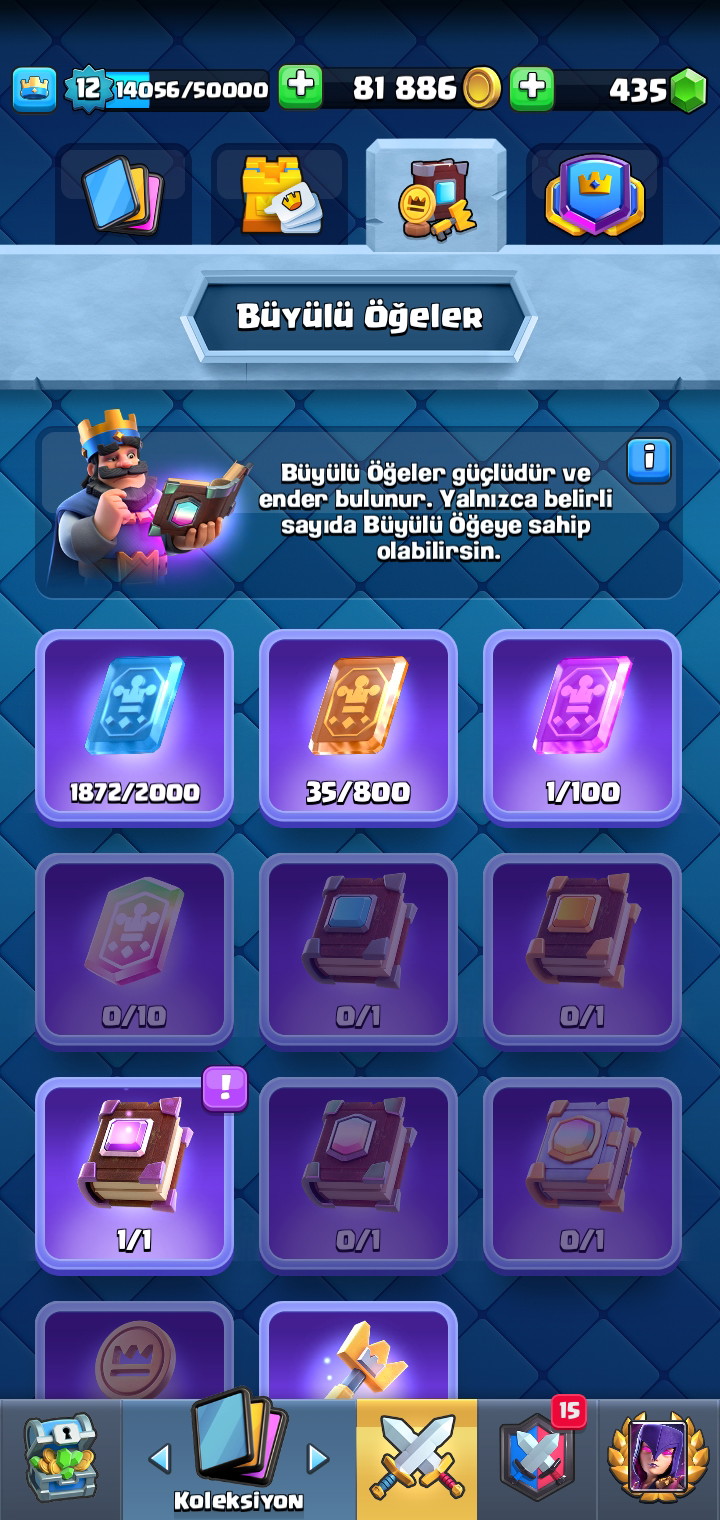Tap the right arrow beside Koleksiyon

pyautogui.click(x=318, y=1458)
